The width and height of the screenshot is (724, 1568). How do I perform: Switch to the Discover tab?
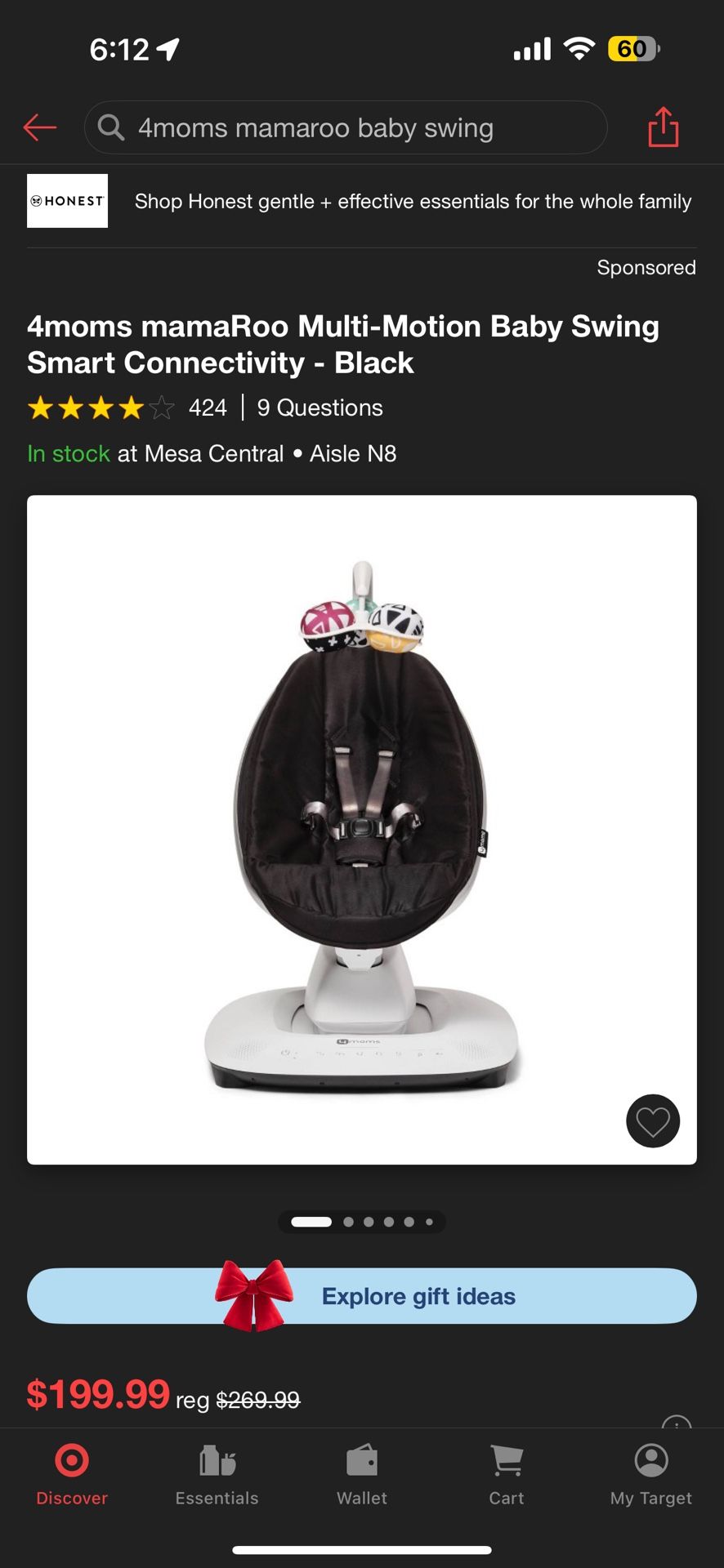72,1475
